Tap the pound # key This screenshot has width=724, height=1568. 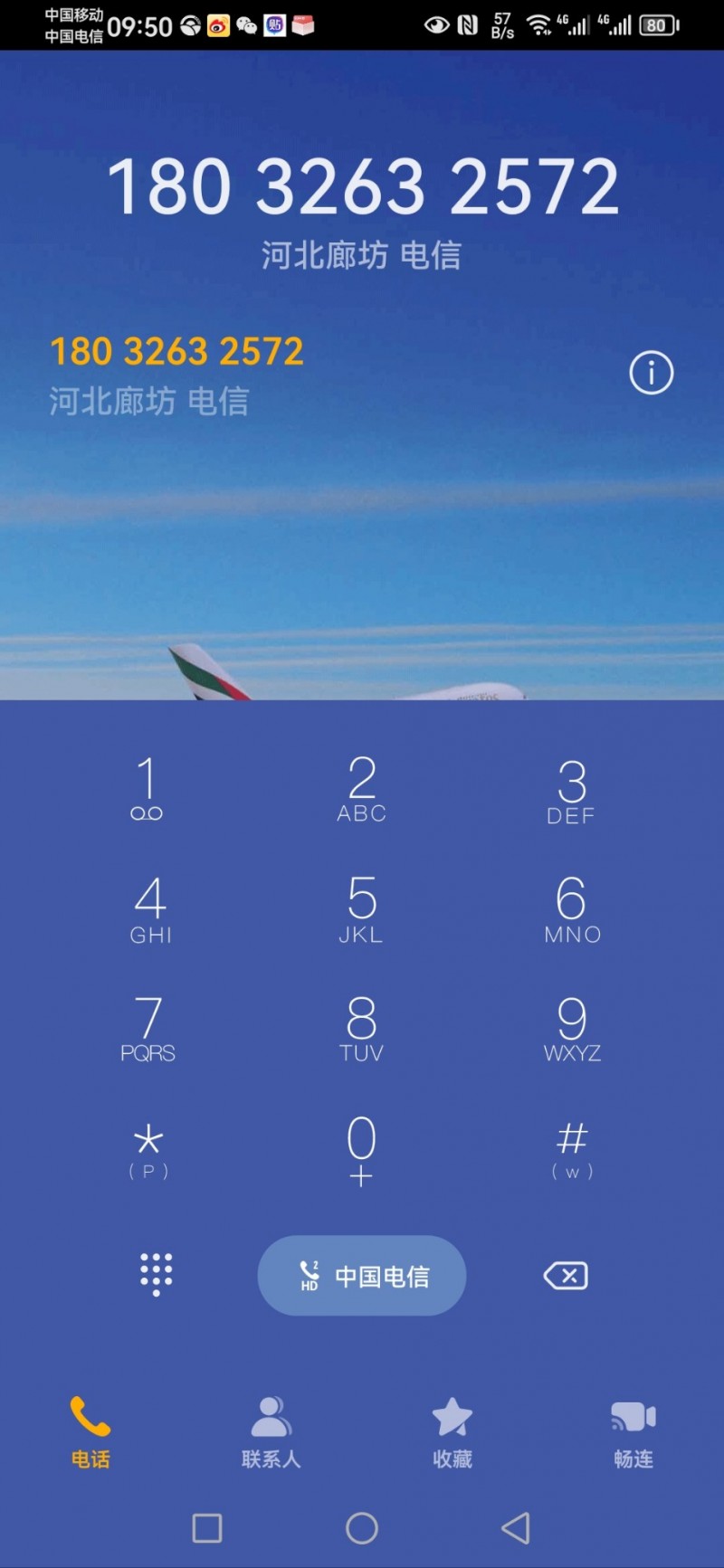pos(572,1147)
